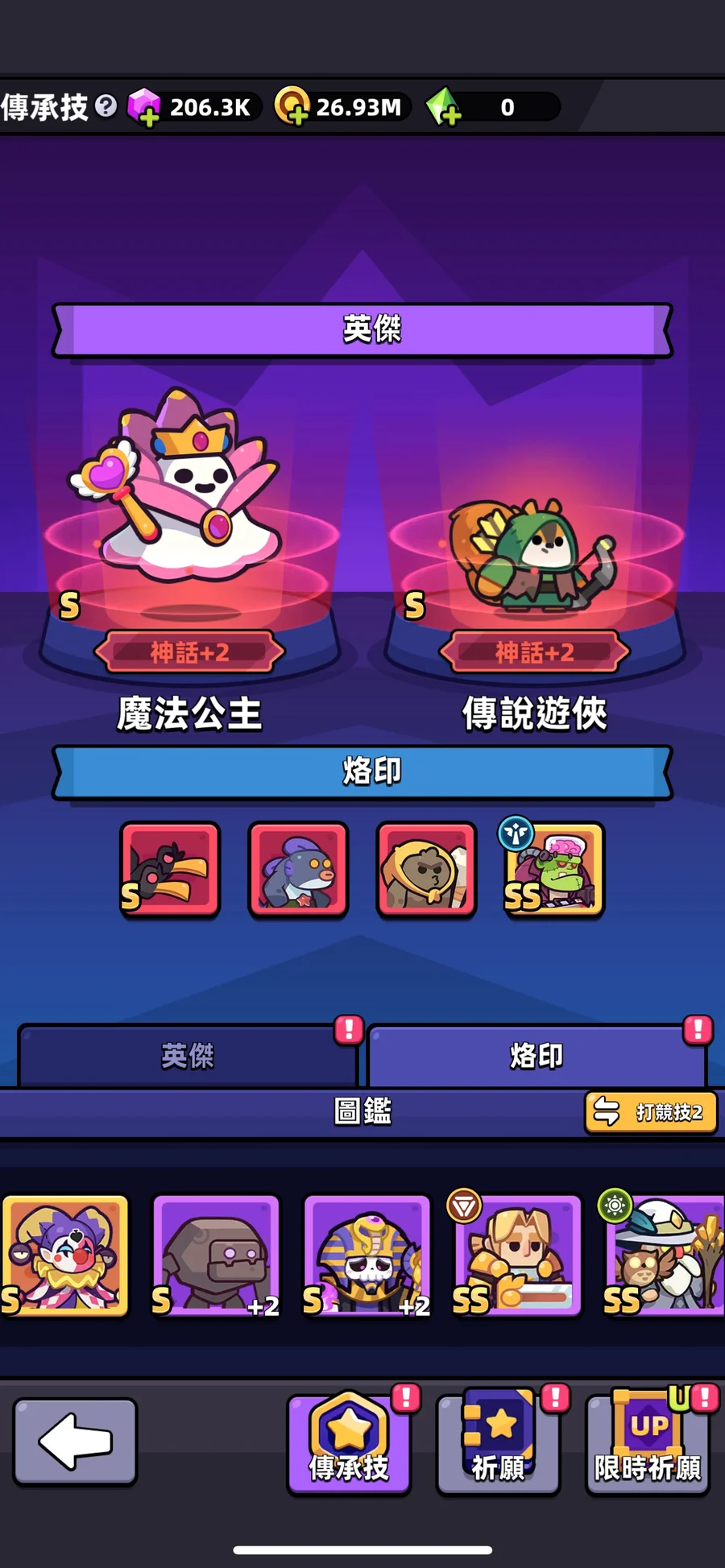Choose the stone golem card
The width and height of the screenshot is (725, 1568).
[216, 1256]
